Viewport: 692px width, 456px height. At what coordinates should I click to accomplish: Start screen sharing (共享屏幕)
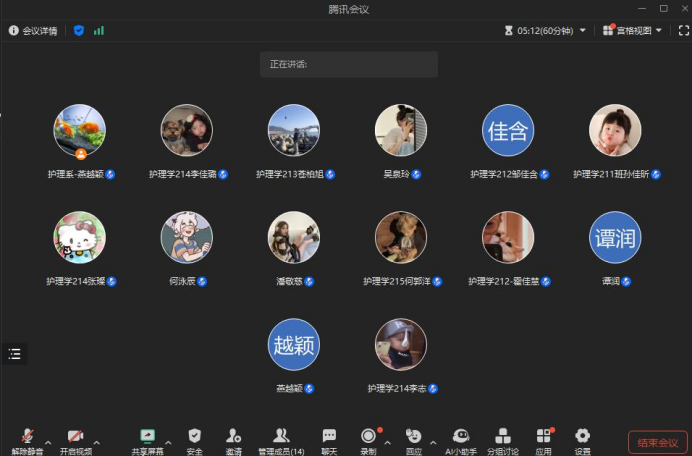148,439
